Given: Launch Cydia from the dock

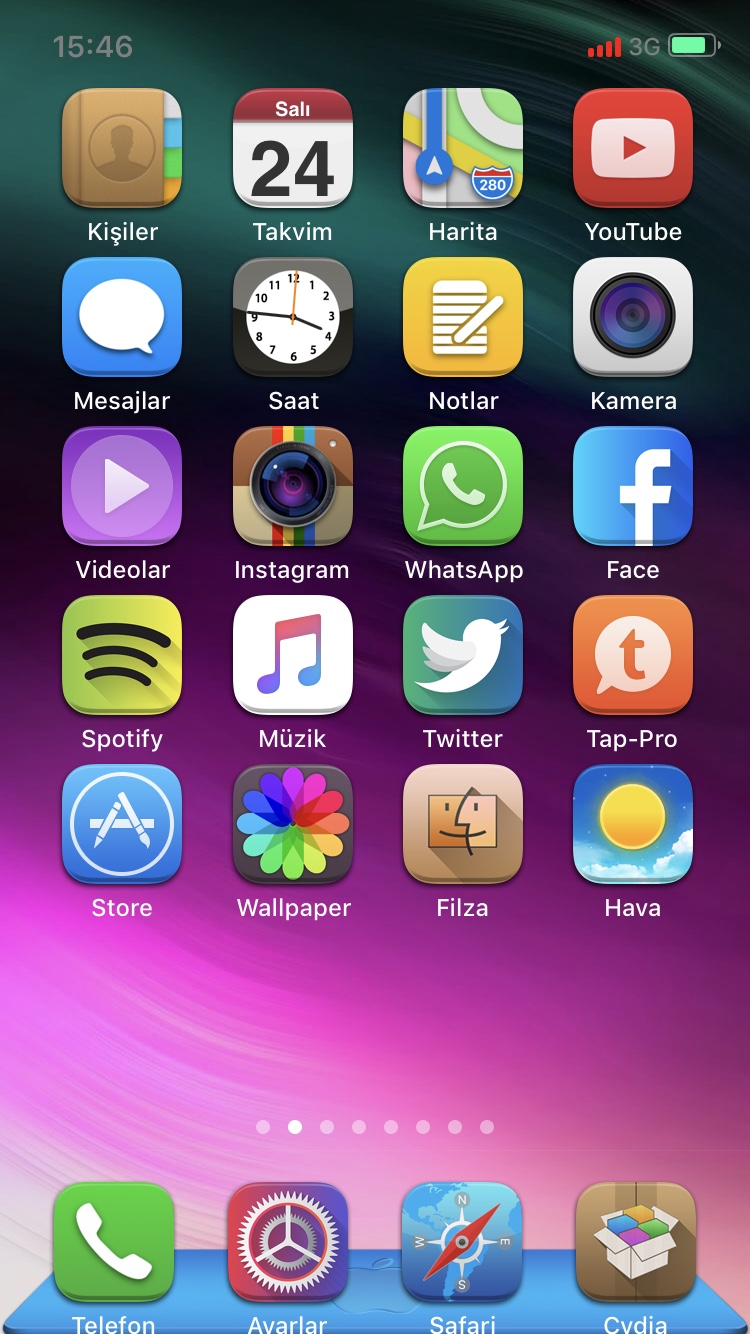Looking at the screenshot, I should click(636, 1243).
